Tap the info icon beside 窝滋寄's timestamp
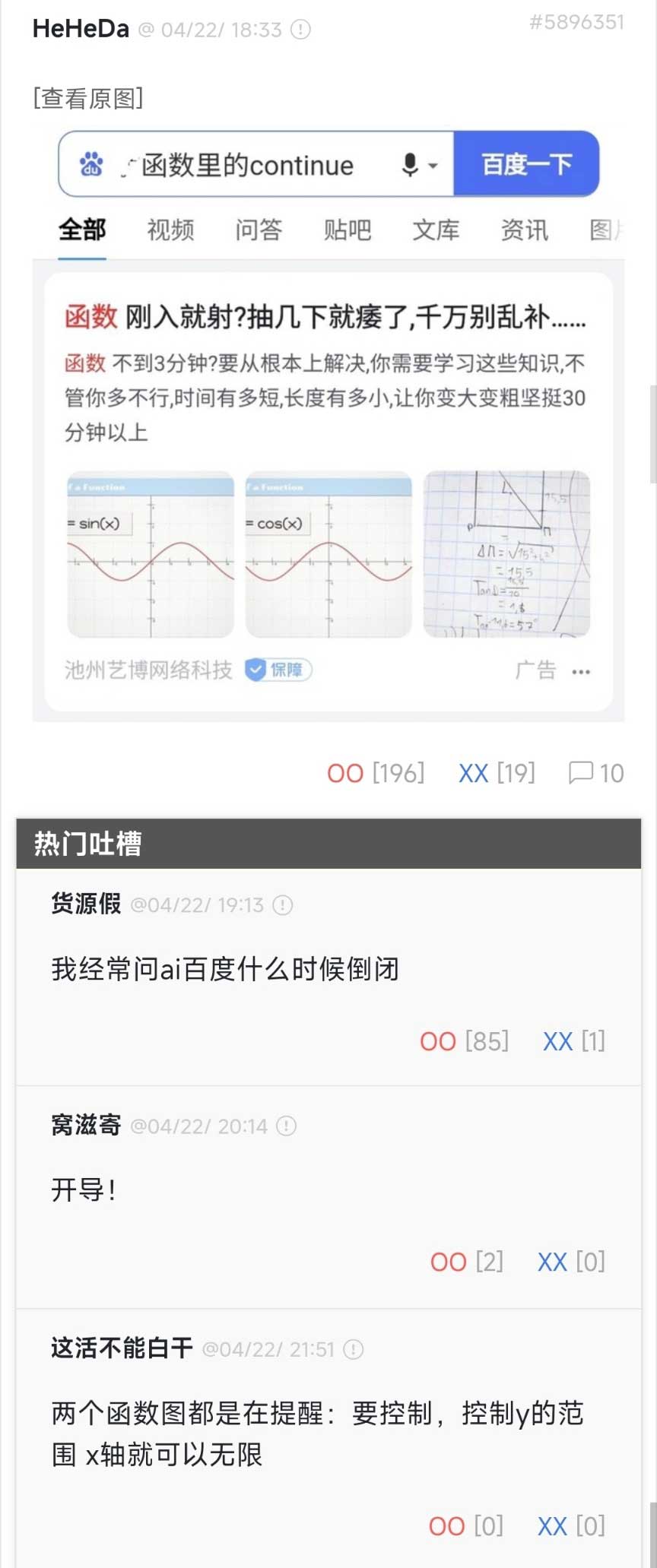Image resolution: width=657 pixels, height=1568 pixels. (286, 1126)
